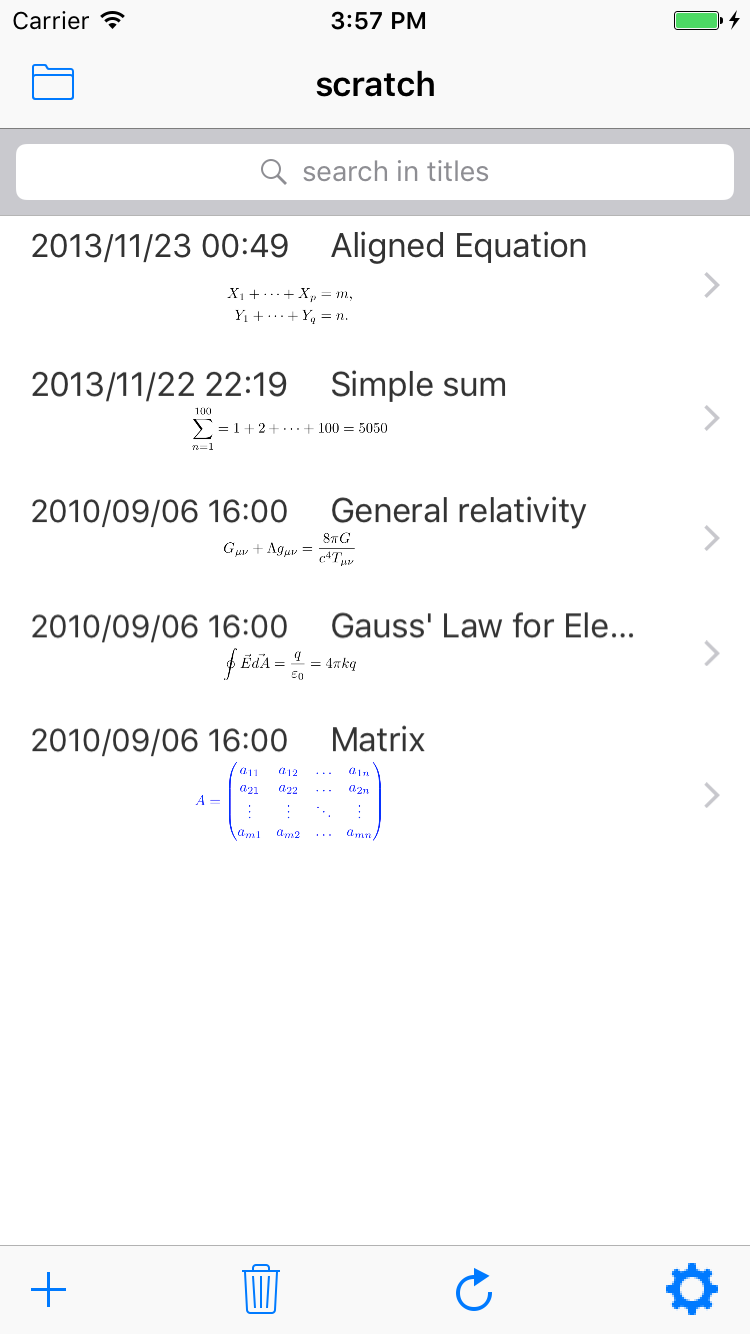Open the Aligned Equation entry

pyautogui.click(x=375, y=275)
